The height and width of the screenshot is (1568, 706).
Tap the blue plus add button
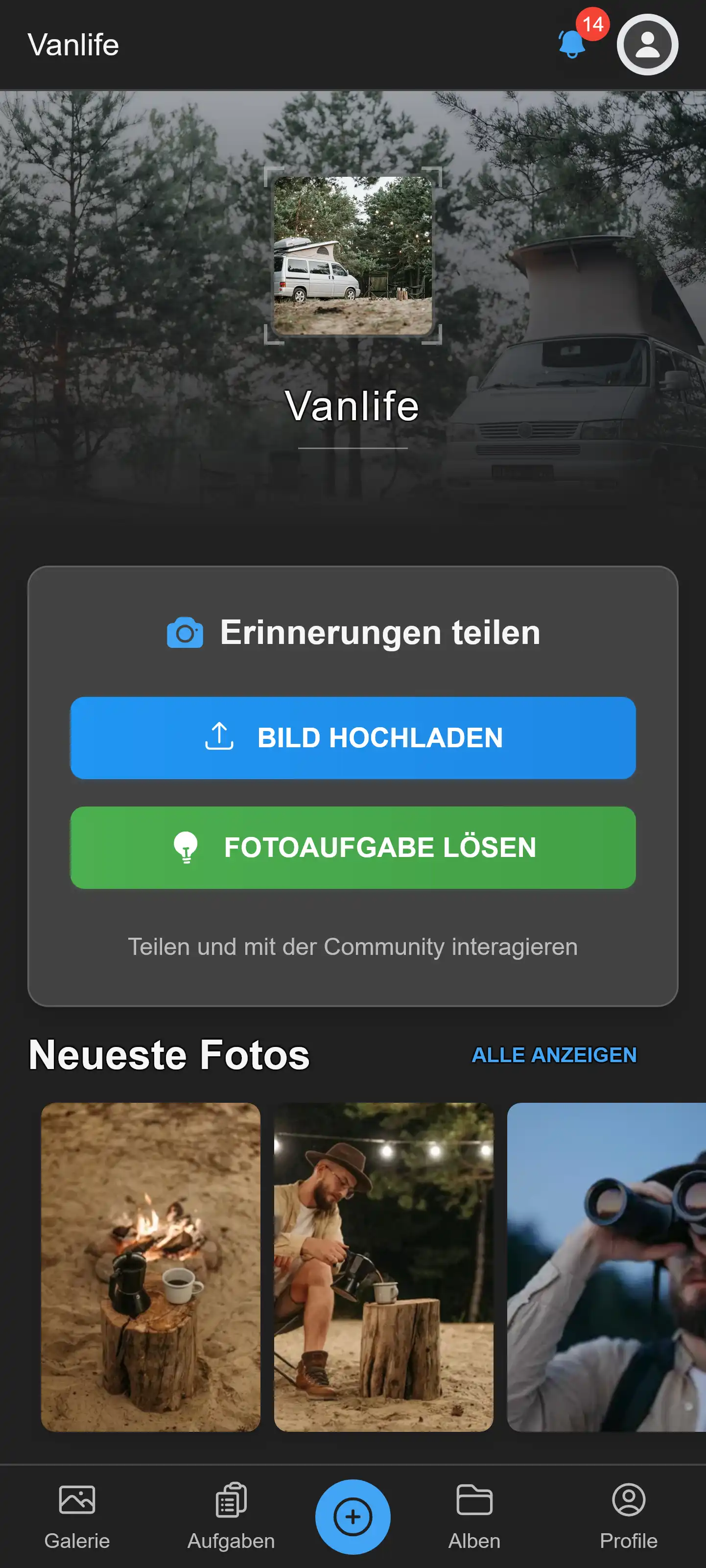(x=353, y=1516)
